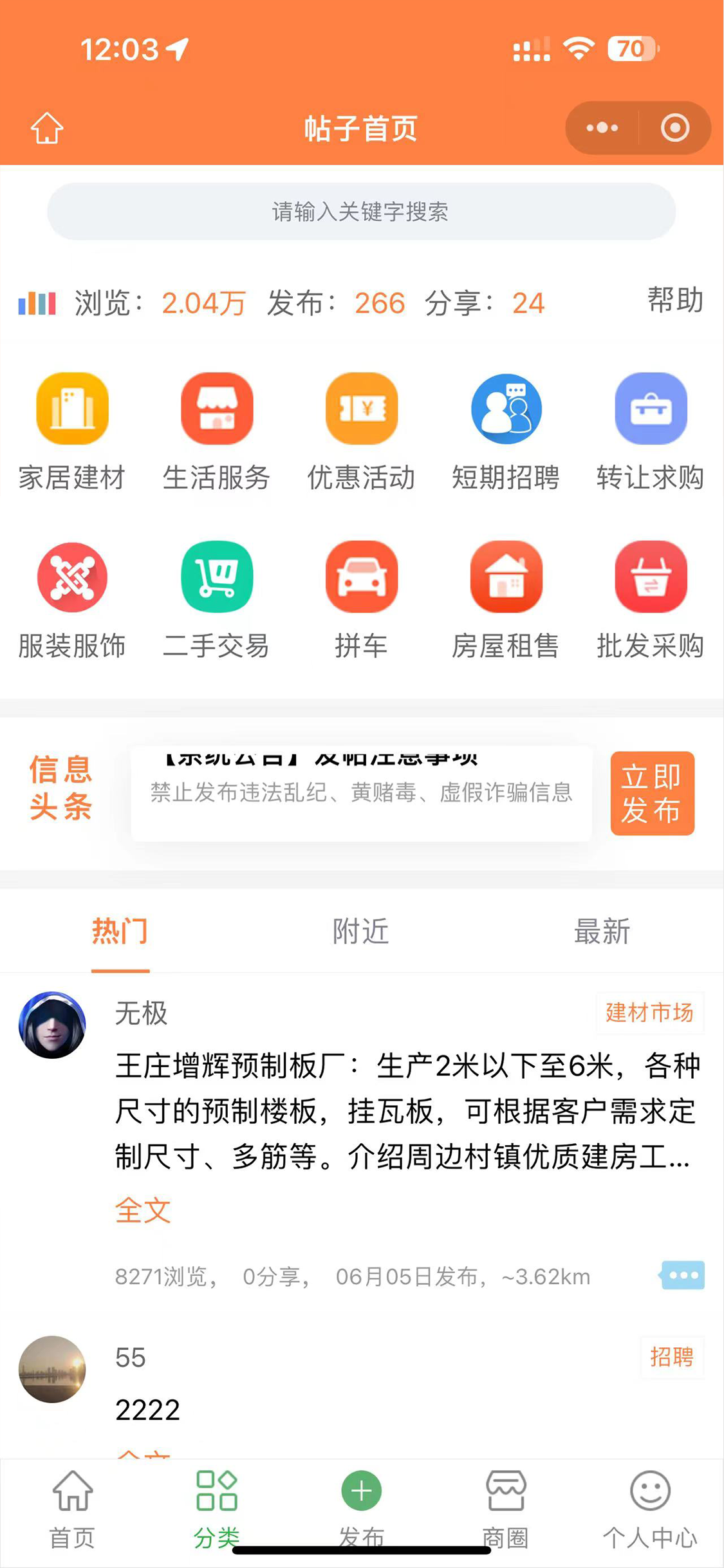Focus the keyword search field
Image resolution: width=724 pixels, height=1568 pixels.
tap(361, 212)
